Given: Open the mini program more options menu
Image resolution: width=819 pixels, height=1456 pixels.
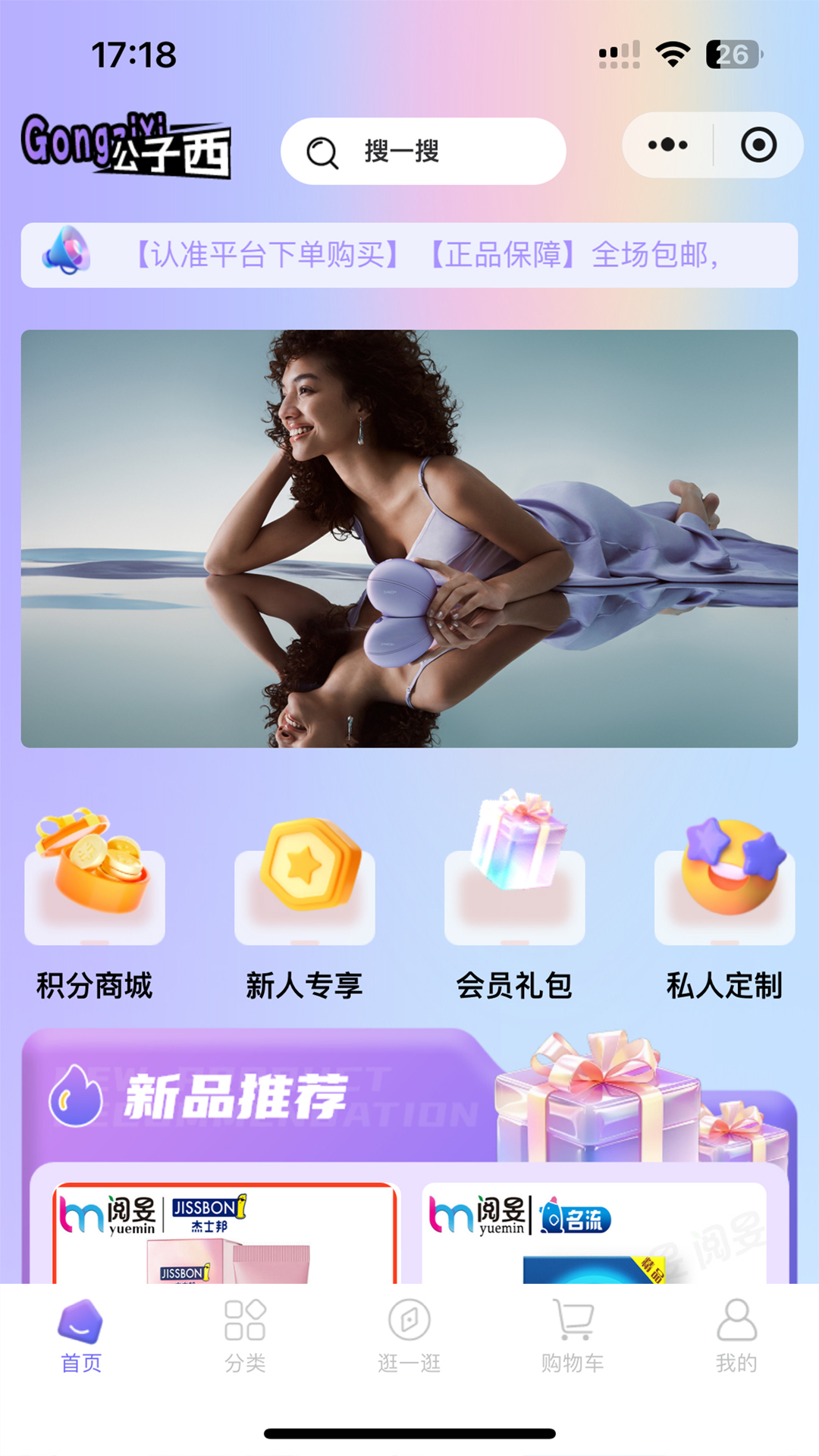Looking at the screenshot, I should 667,145.
